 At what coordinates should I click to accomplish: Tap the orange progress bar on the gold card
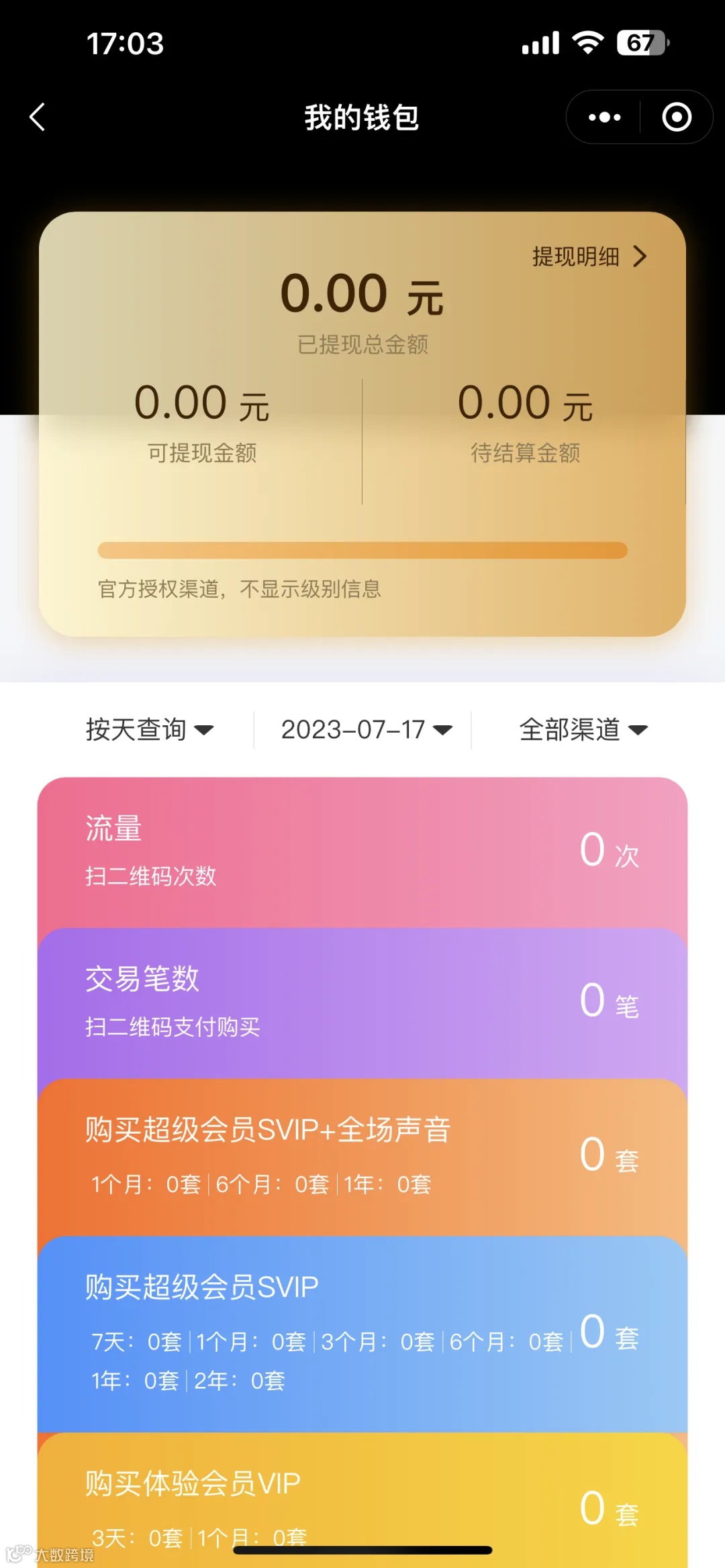(x=362, y=550)
